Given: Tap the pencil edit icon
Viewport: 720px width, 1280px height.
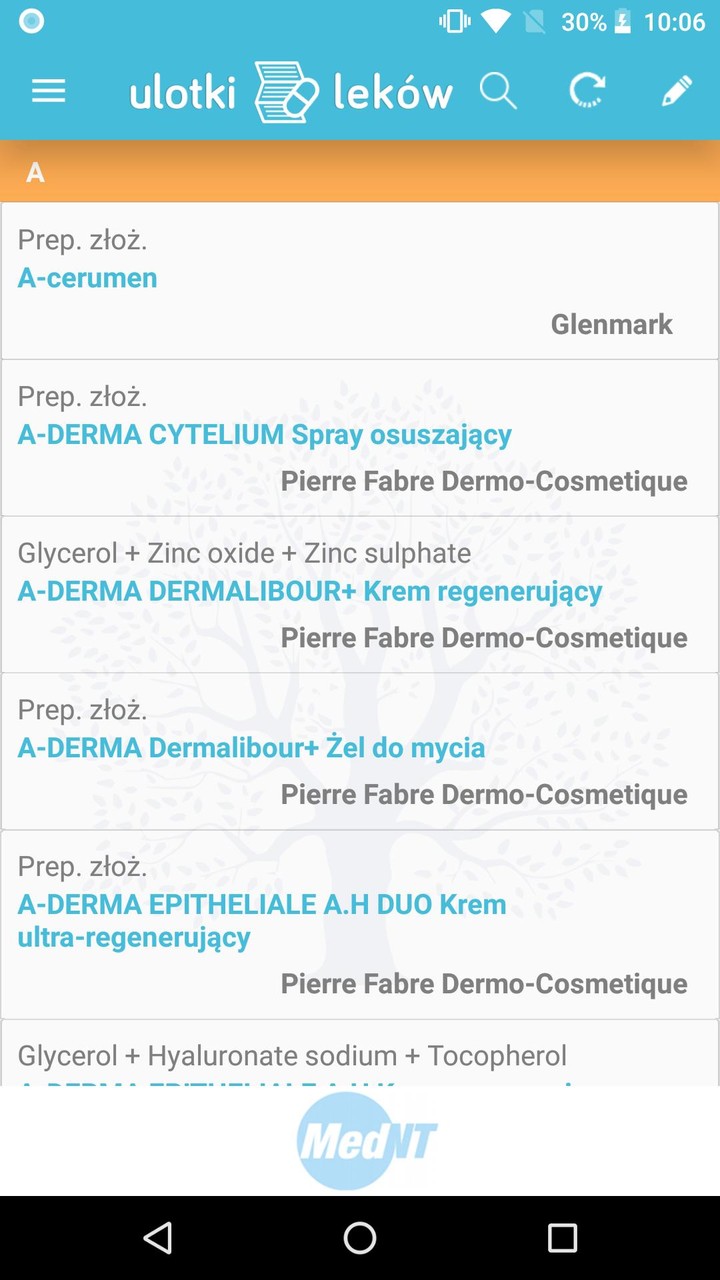Looking at the screenshot, I should tap(677, 92).
